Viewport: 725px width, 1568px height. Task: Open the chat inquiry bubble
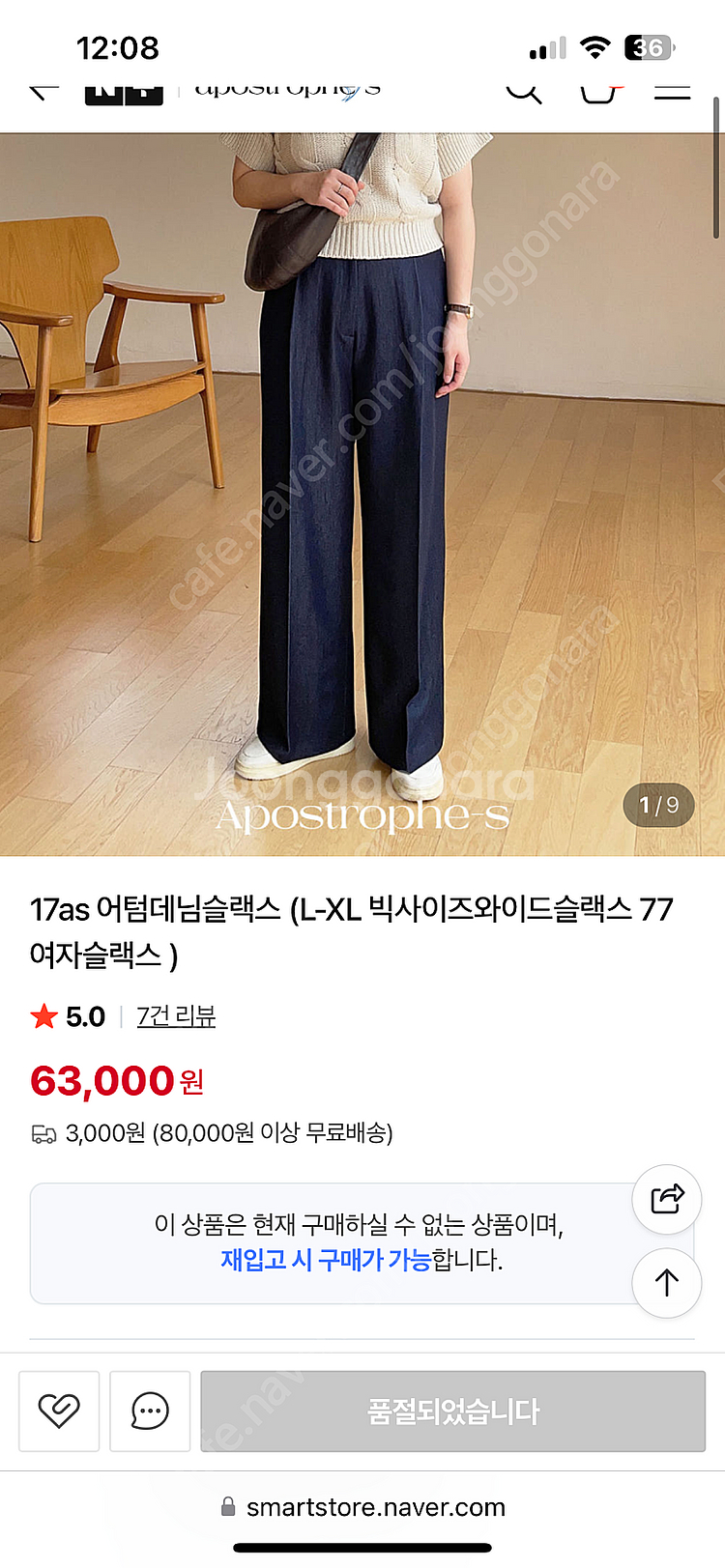pyautogui.click(x=150, y=1411)
